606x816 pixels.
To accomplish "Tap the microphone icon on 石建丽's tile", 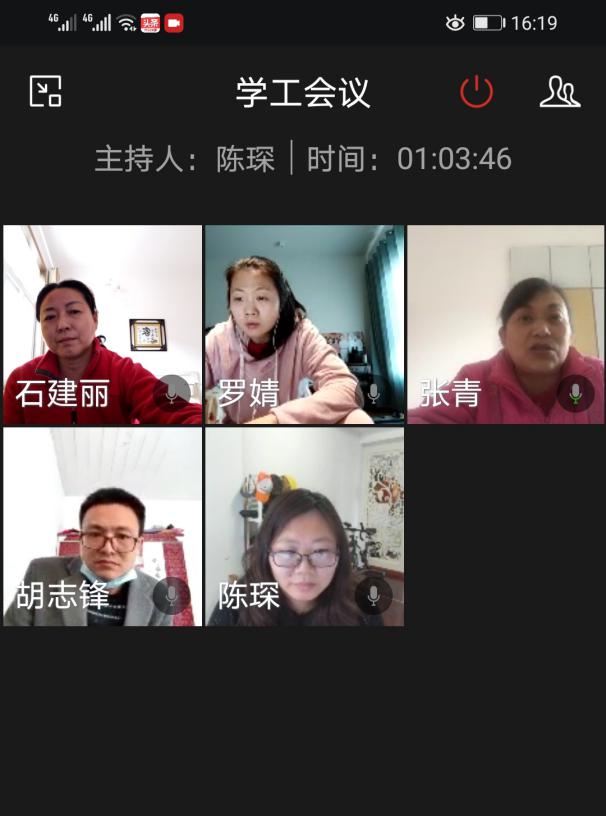I will [x=171, y=393].
